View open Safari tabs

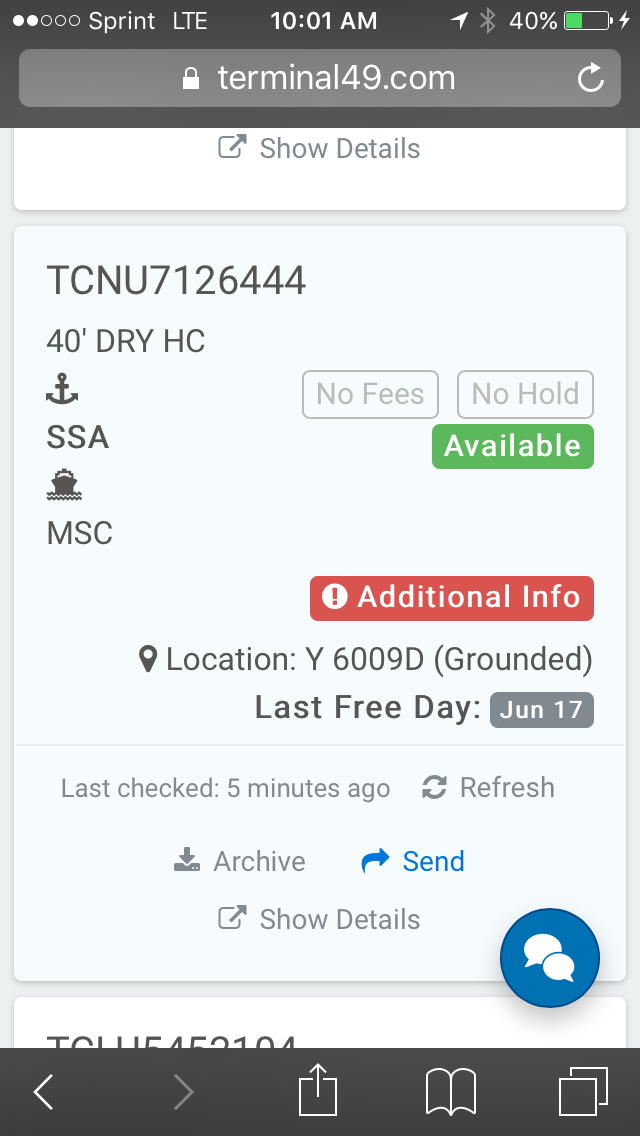[583, 1092]
